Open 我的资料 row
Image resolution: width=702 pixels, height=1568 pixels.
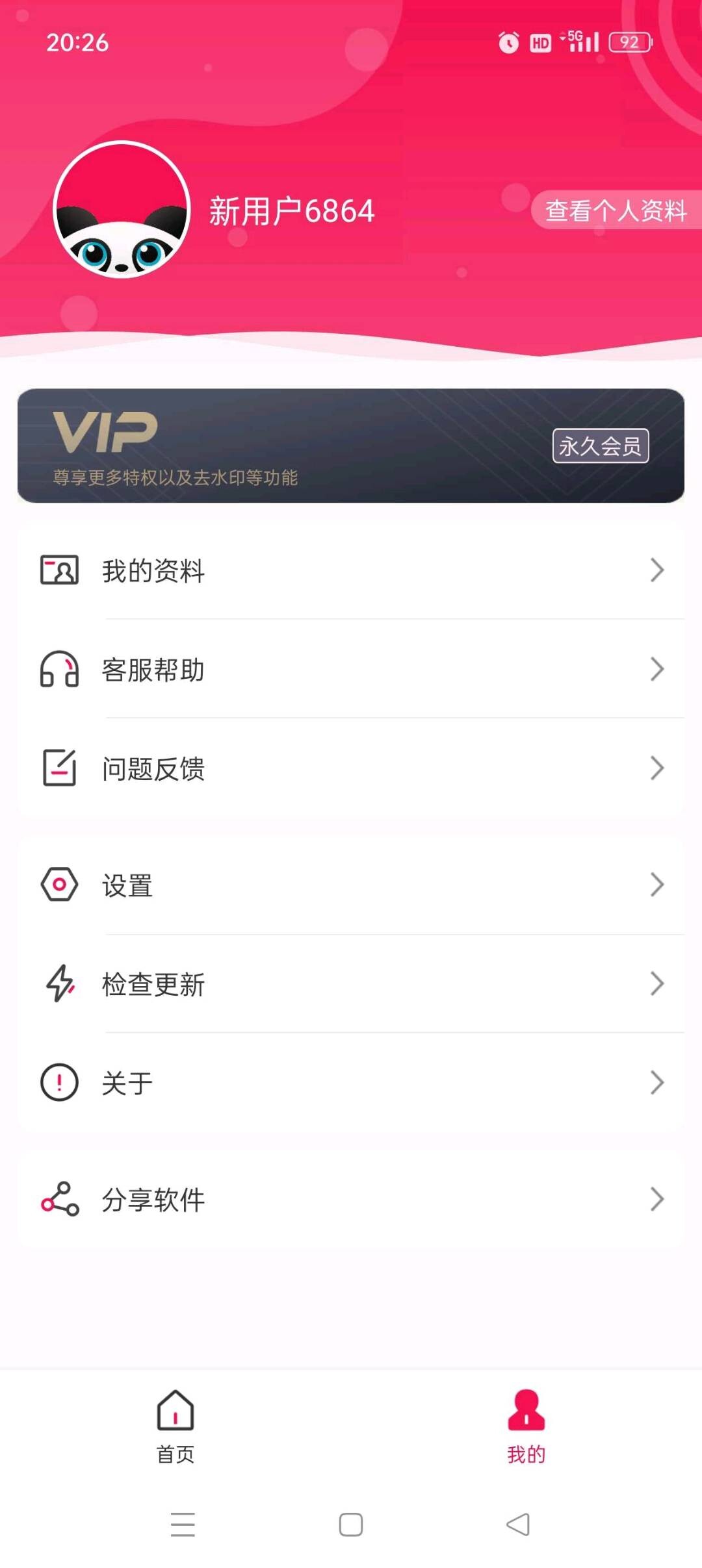coord(351,570)
